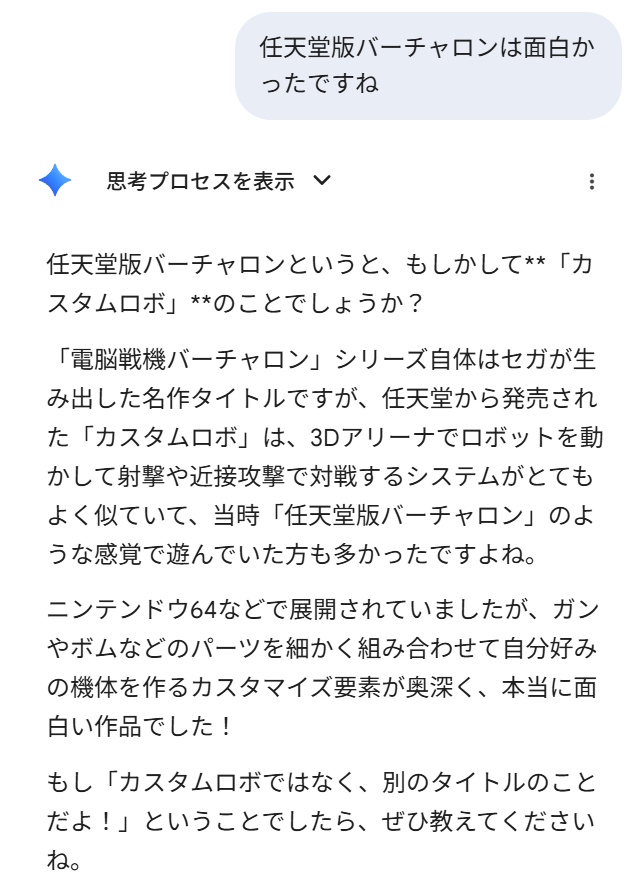This screenshot has width=640, height=883.
Task: Open the three-dot overflow menu
Action: [592, 181]
